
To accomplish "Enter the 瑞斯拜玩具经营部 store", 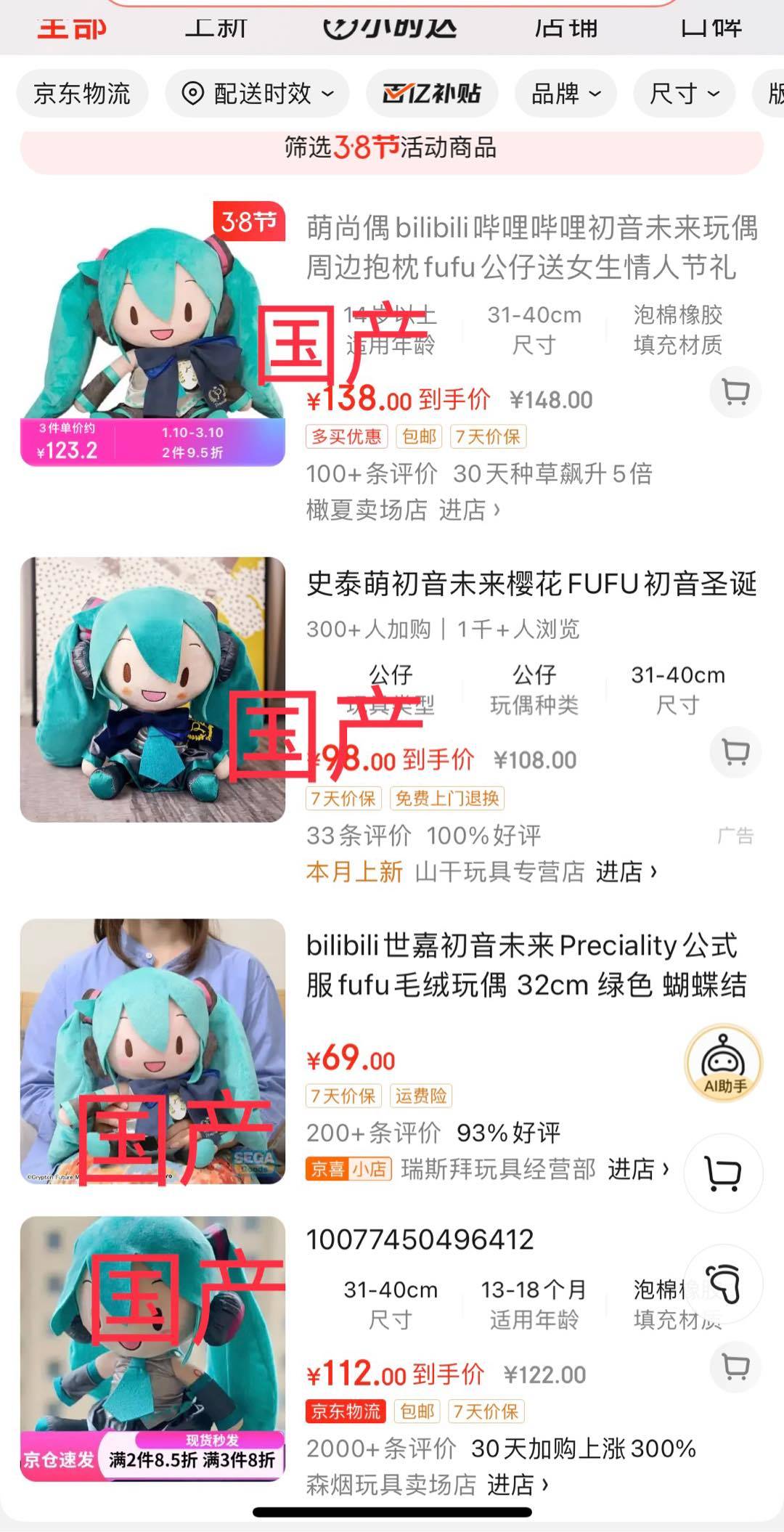I will [534, 1169].
